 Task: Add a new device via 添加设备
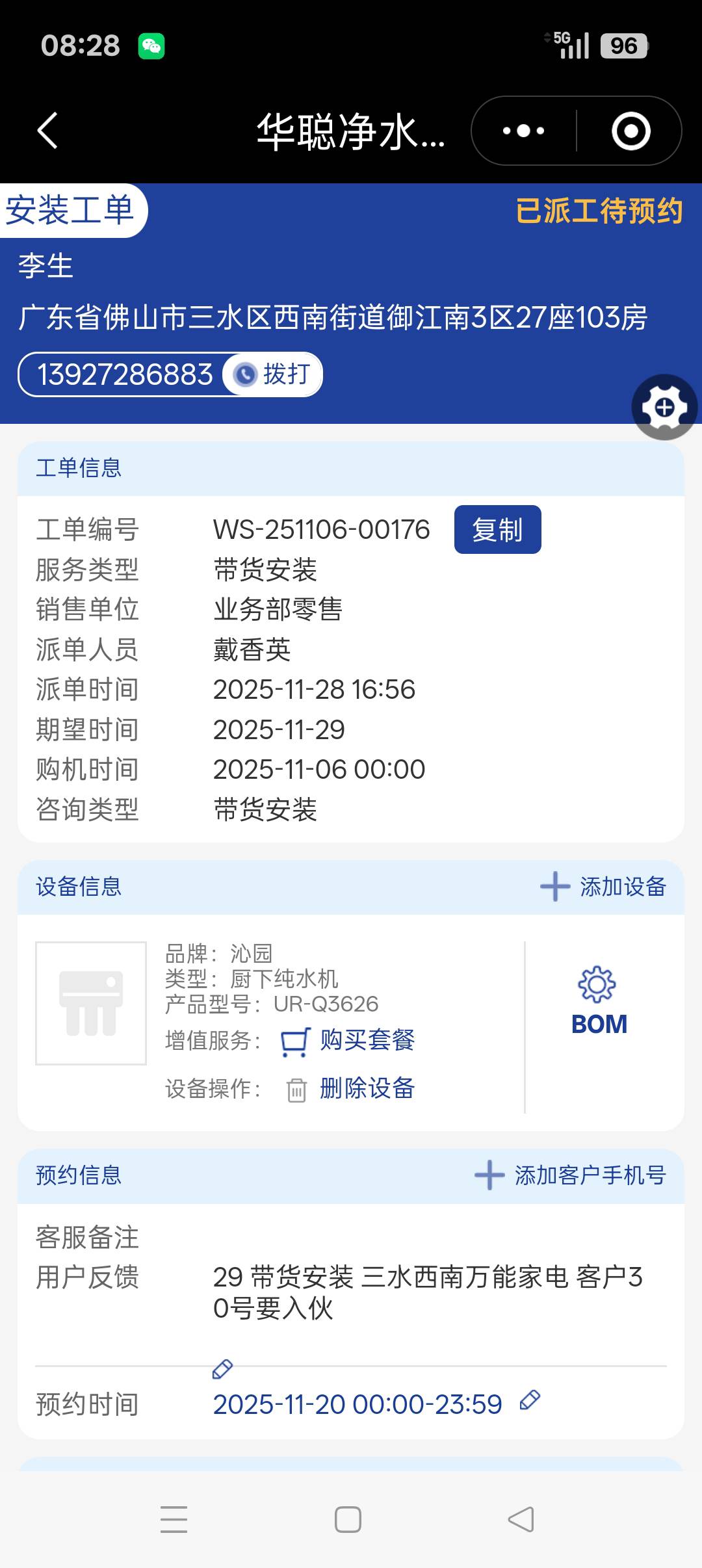603,887
